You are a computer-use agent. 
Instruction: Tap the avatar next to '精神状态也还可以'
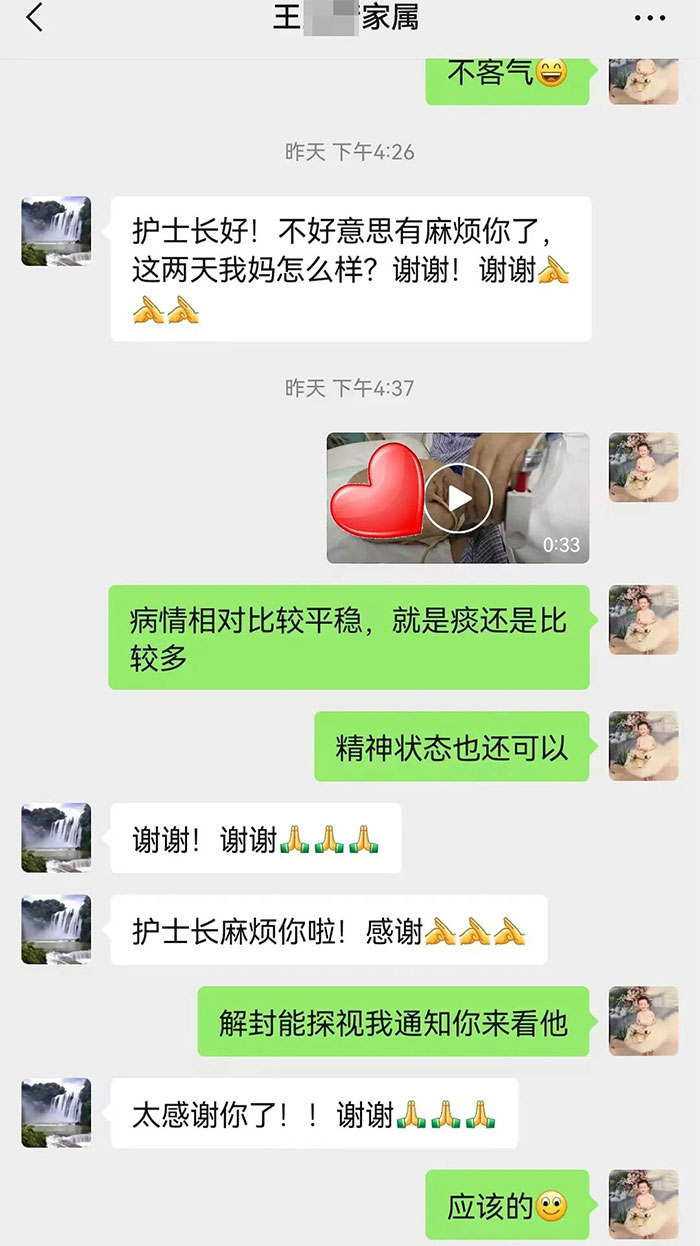643,746
